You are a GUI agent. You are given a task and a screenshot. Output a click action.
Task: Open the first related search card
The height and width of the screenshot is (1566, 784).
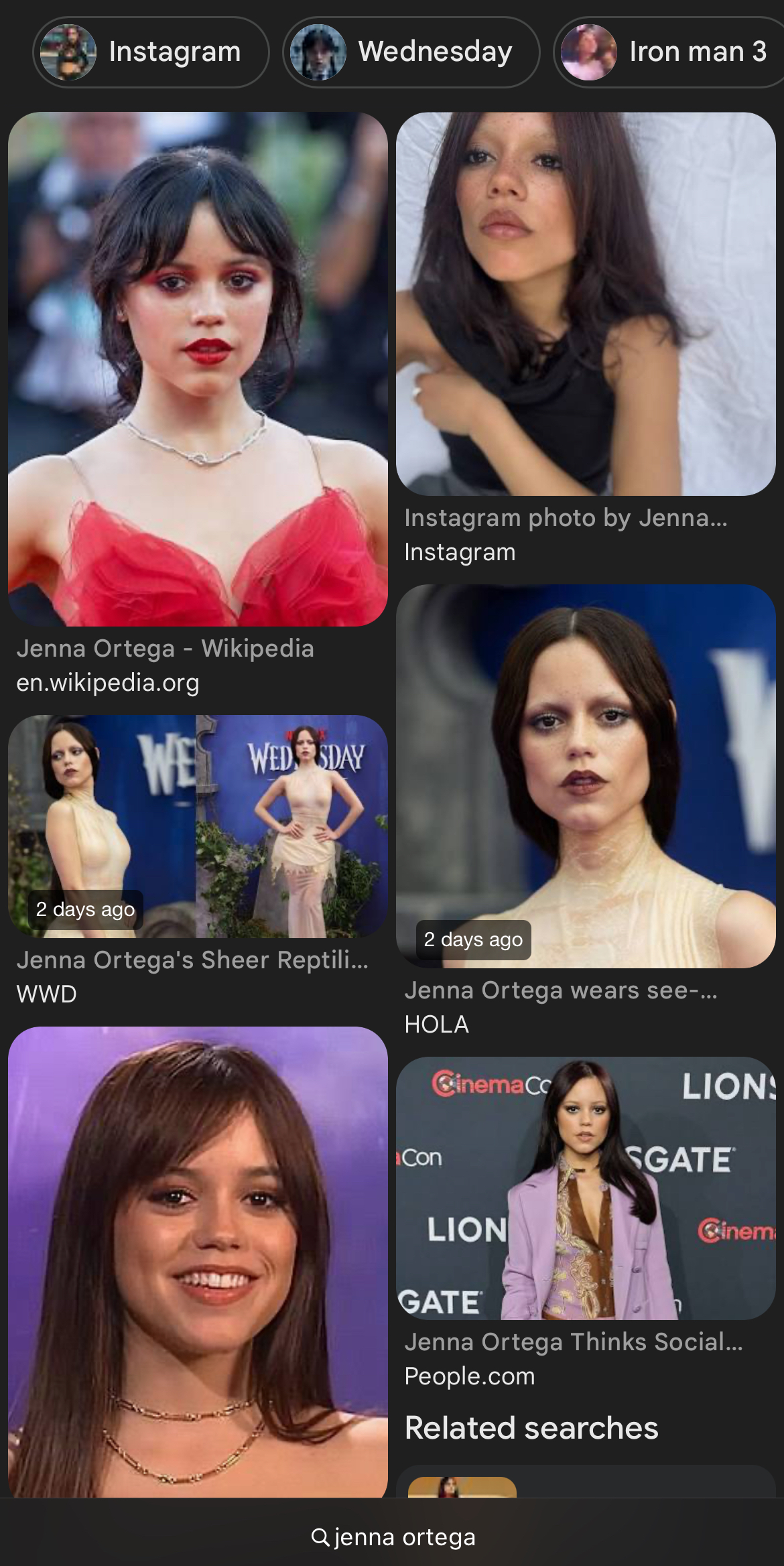click(x=586, y=1482)
